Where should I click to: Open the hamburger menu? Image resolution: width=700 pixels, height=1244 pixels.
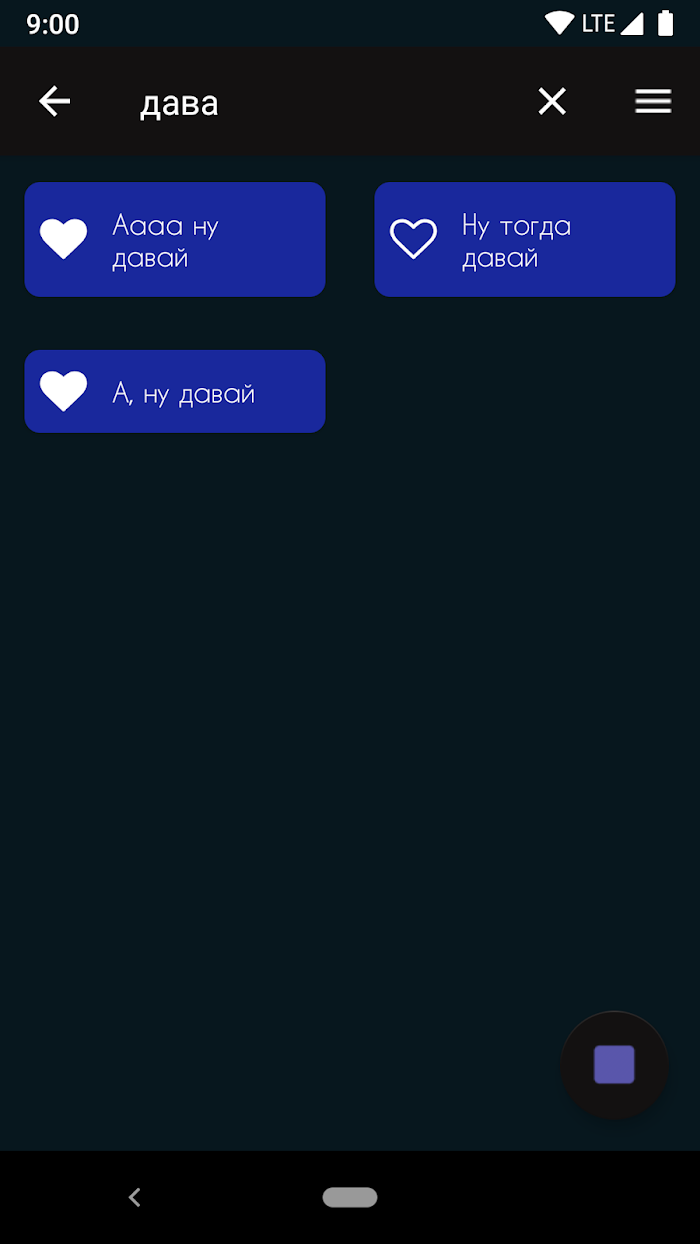pos(653,101)
